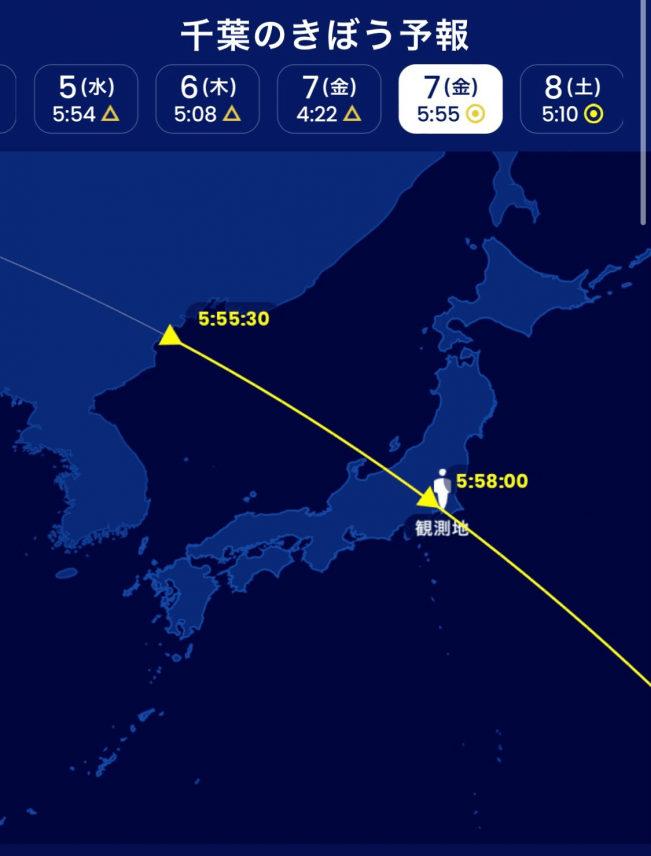The image size is (651, 856).
Task: Select the 7(金) 5:55 forecast chip
Action: (450, 99)
